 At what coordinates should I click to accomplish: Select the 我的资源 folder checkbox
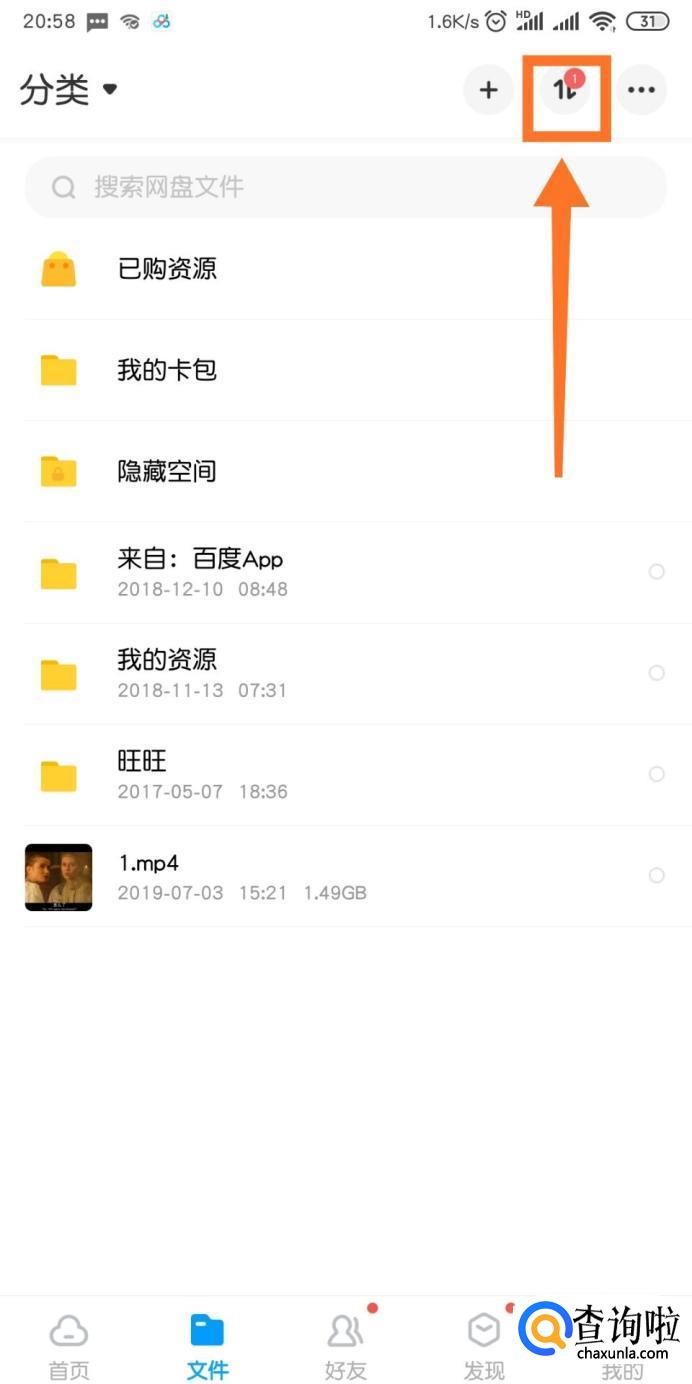[x=656, y=673]
